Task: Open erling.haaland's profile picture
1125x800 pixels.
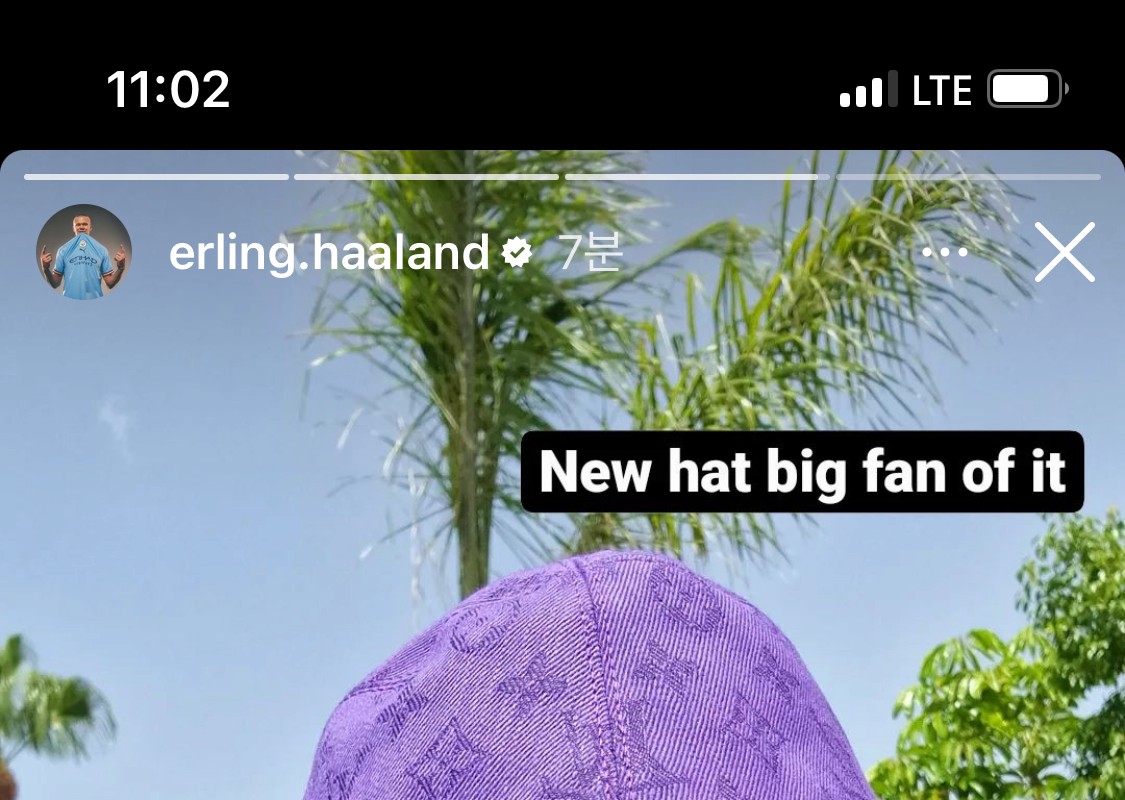Action: 84,252
